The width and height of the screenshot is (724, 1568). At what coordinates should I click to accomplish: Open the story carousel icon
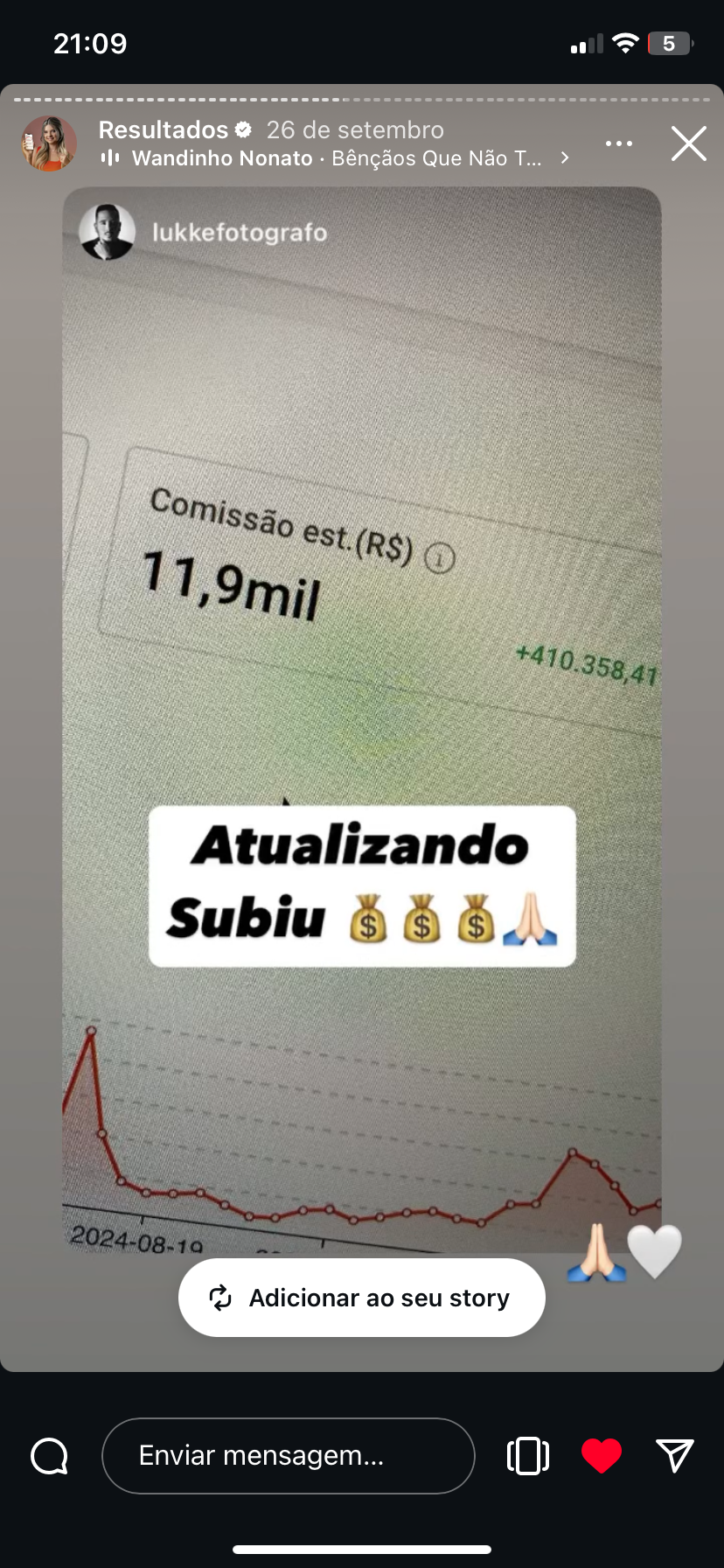(x=528, y=1456)
